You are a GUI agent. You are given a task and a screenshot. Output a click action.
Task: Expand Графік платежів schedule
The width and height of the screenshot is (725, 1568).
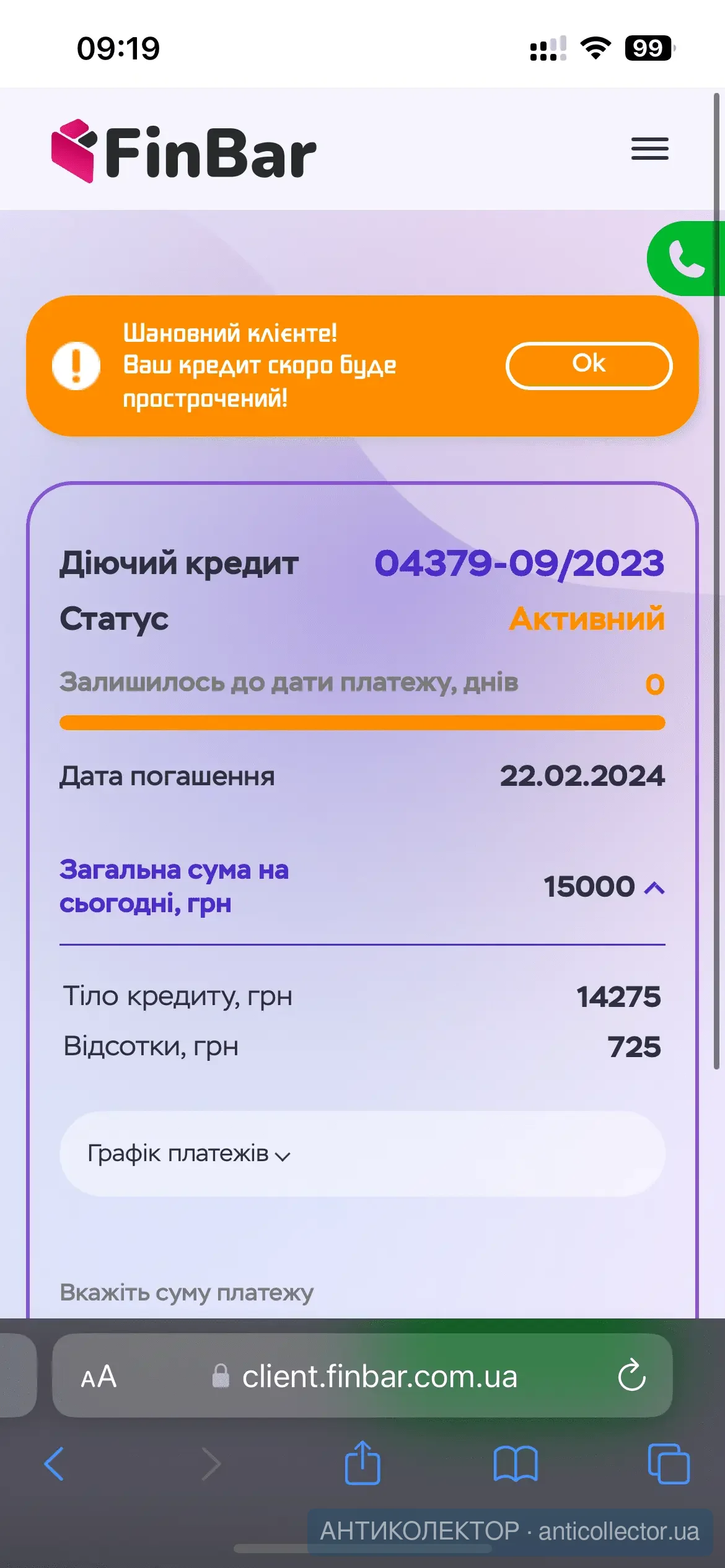tap(189, 1154)
